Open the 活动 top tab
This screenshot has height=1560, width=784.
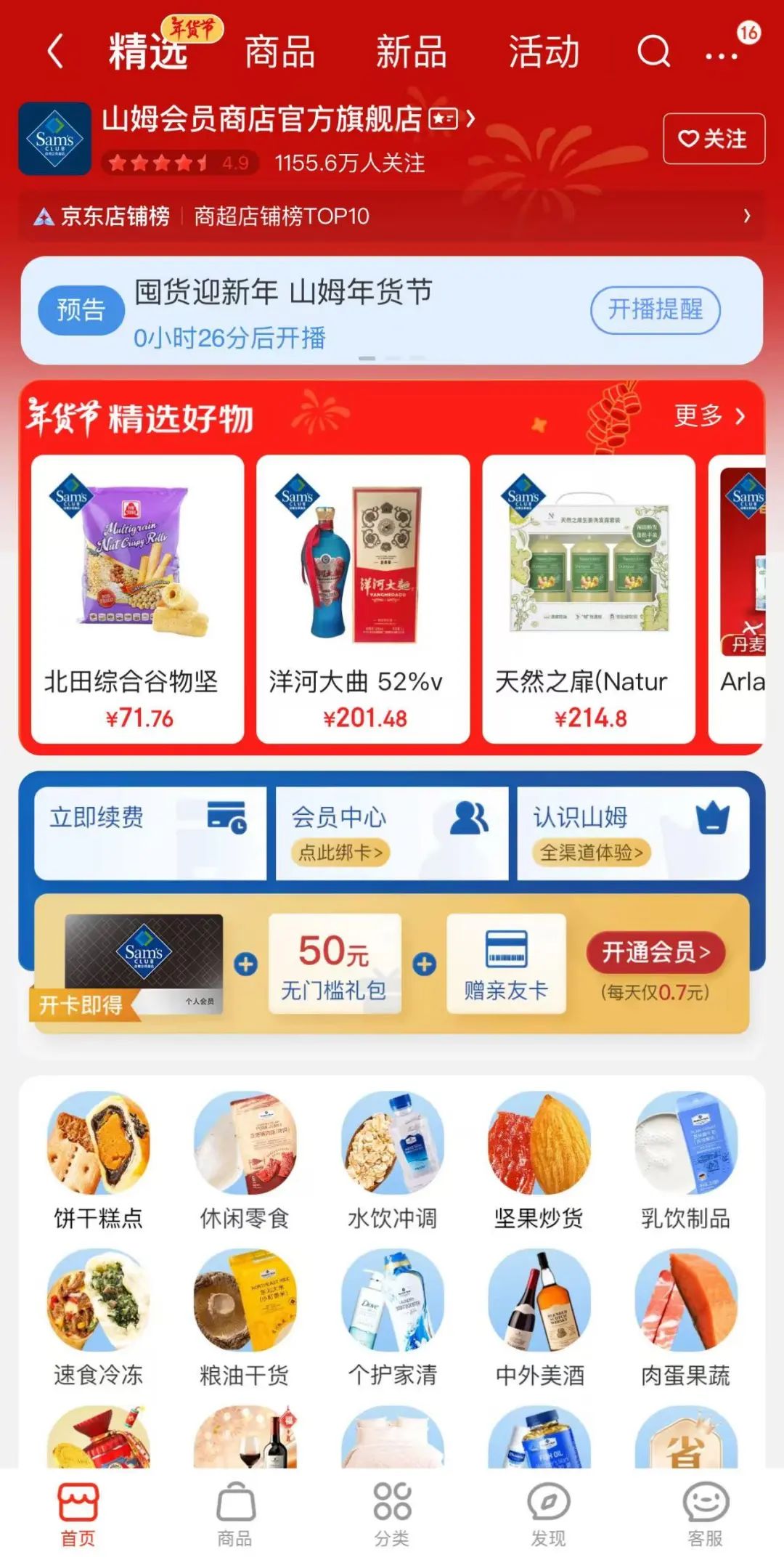544,52
